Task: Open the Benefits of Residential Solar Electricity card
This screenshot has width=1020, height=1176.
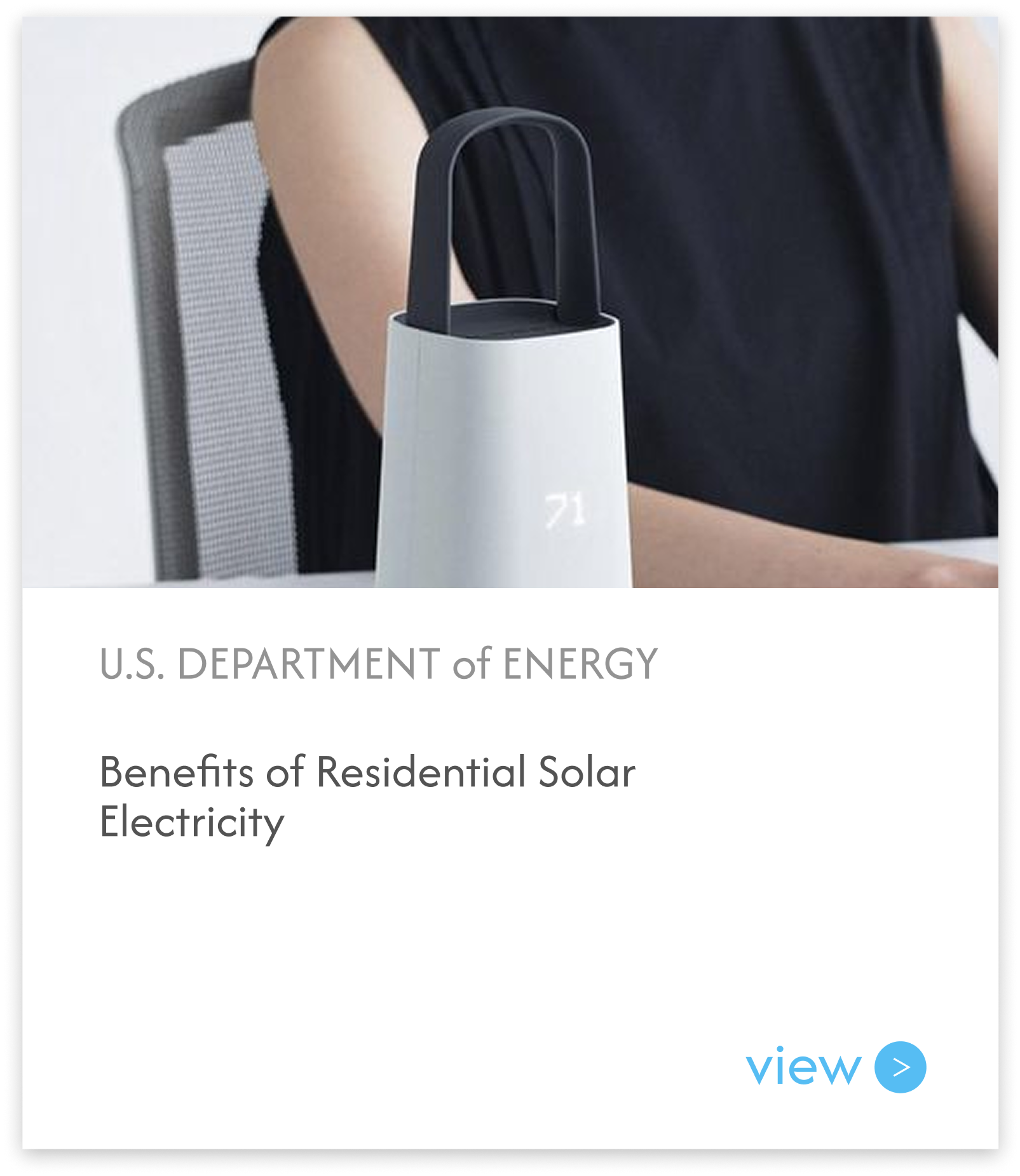Action: pyautogui.click(x=367, y=796)
